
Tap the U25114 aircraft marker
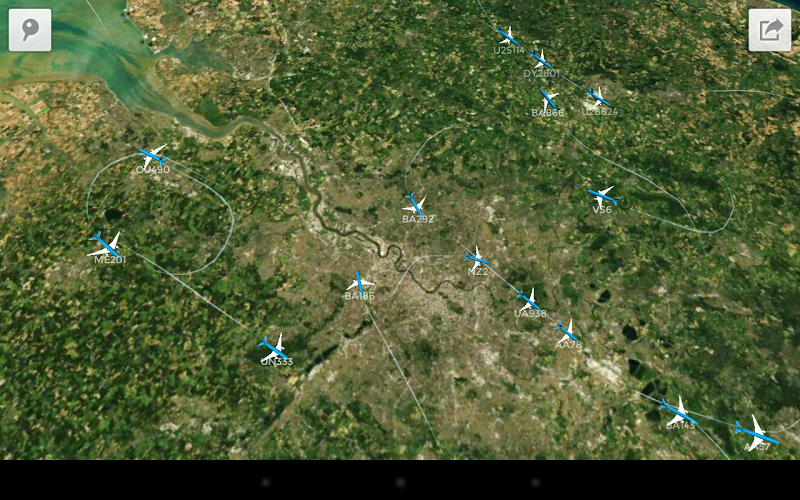tap(508, 37)
